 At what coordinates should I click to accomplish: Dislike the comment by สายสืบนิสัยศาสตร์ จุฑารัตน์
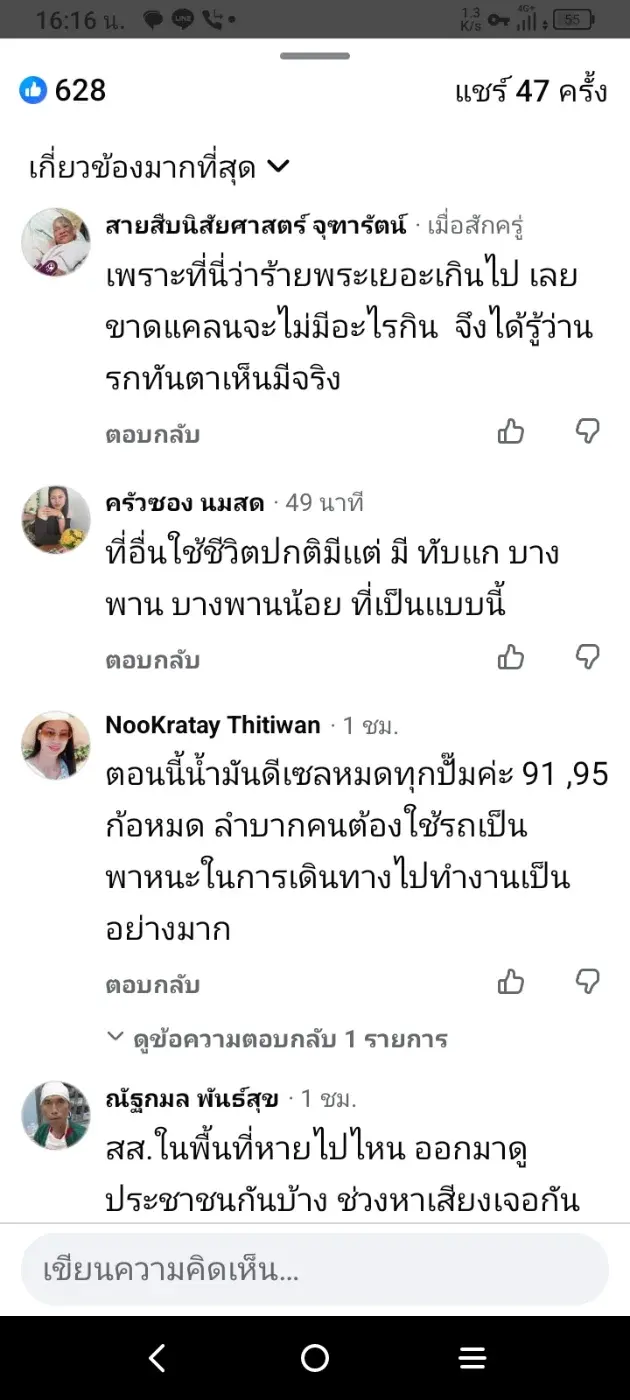tap(588, 431)
